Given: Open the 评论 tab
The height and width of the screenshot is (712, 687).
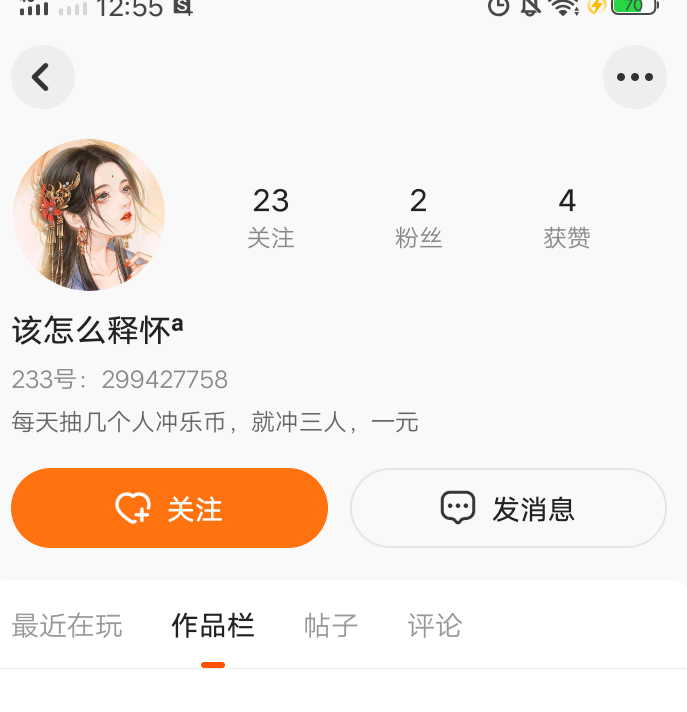Looking at the screenshot, I should (x=435, y=626).
